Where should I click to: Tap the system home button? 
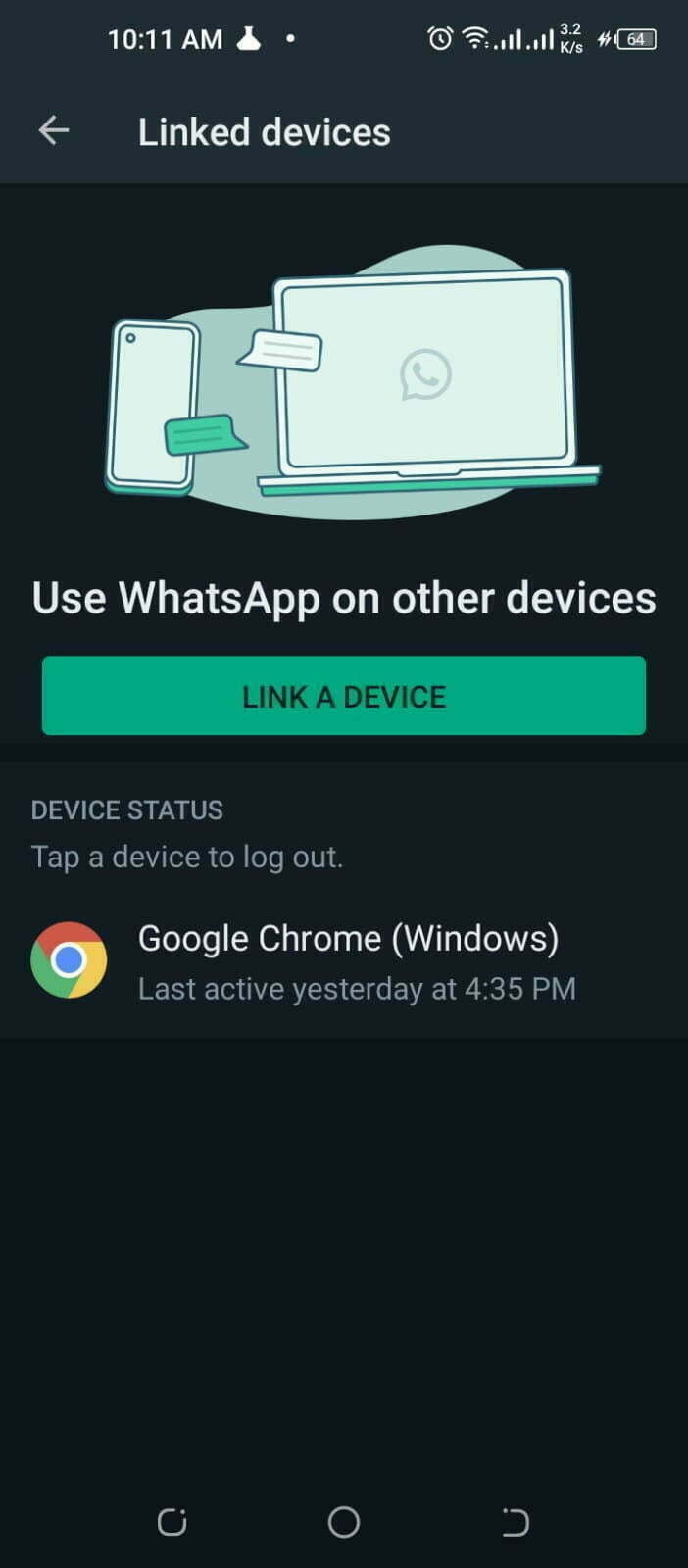[344, 1522]
